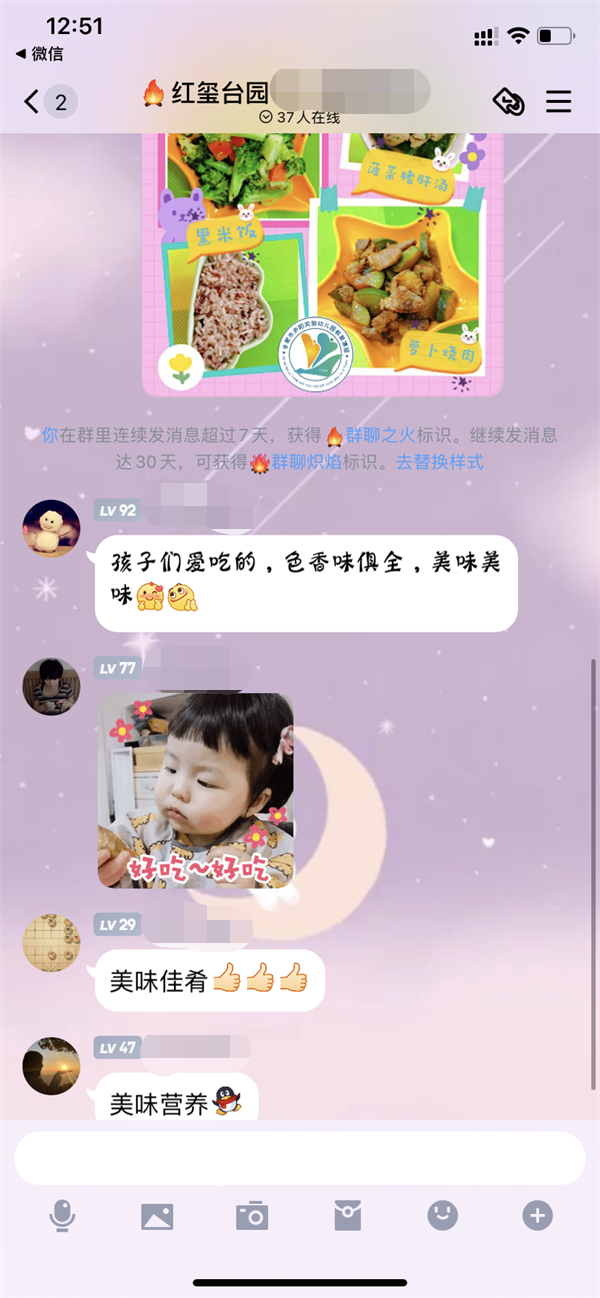Open the LV 47 member's sunset avatar
This screenshot has width=600, height=1298.
(51, 1066)
